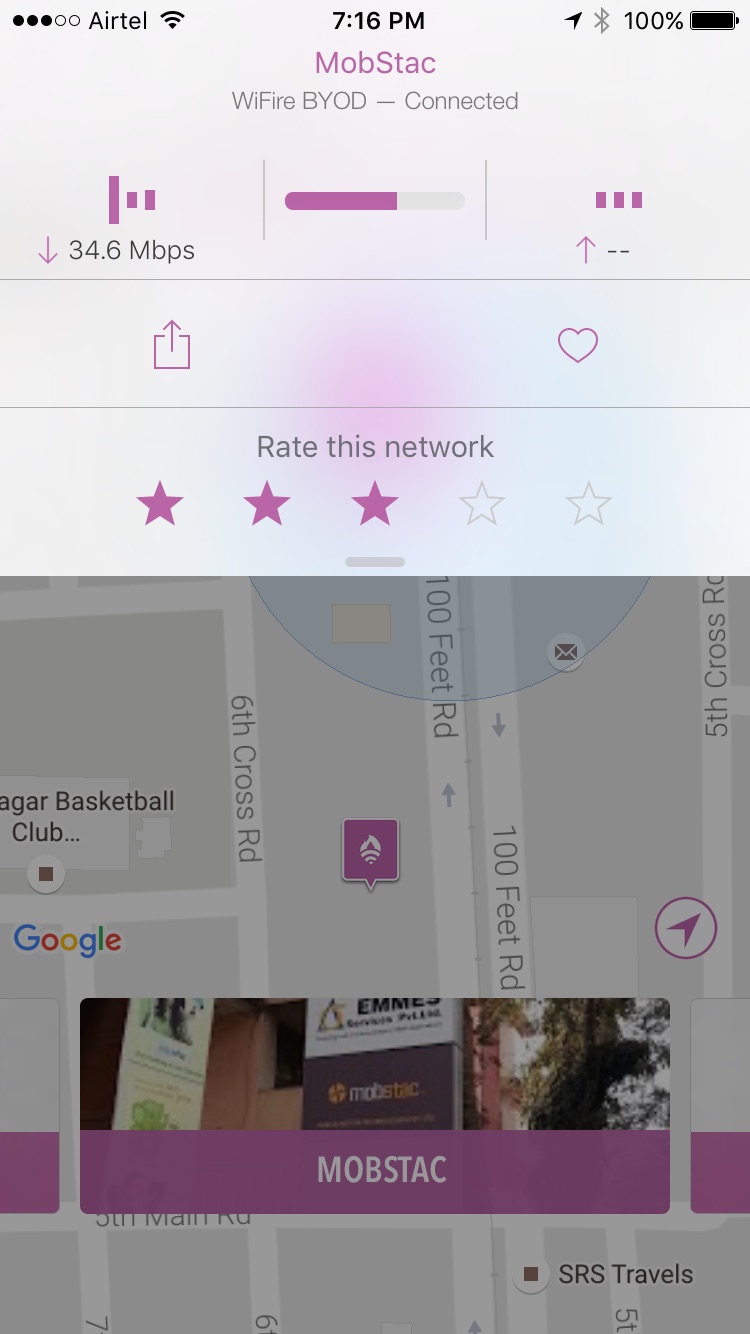Open the MOBSTAC location card
This screenshot has height=1334, width=750.
(375, 1105)
